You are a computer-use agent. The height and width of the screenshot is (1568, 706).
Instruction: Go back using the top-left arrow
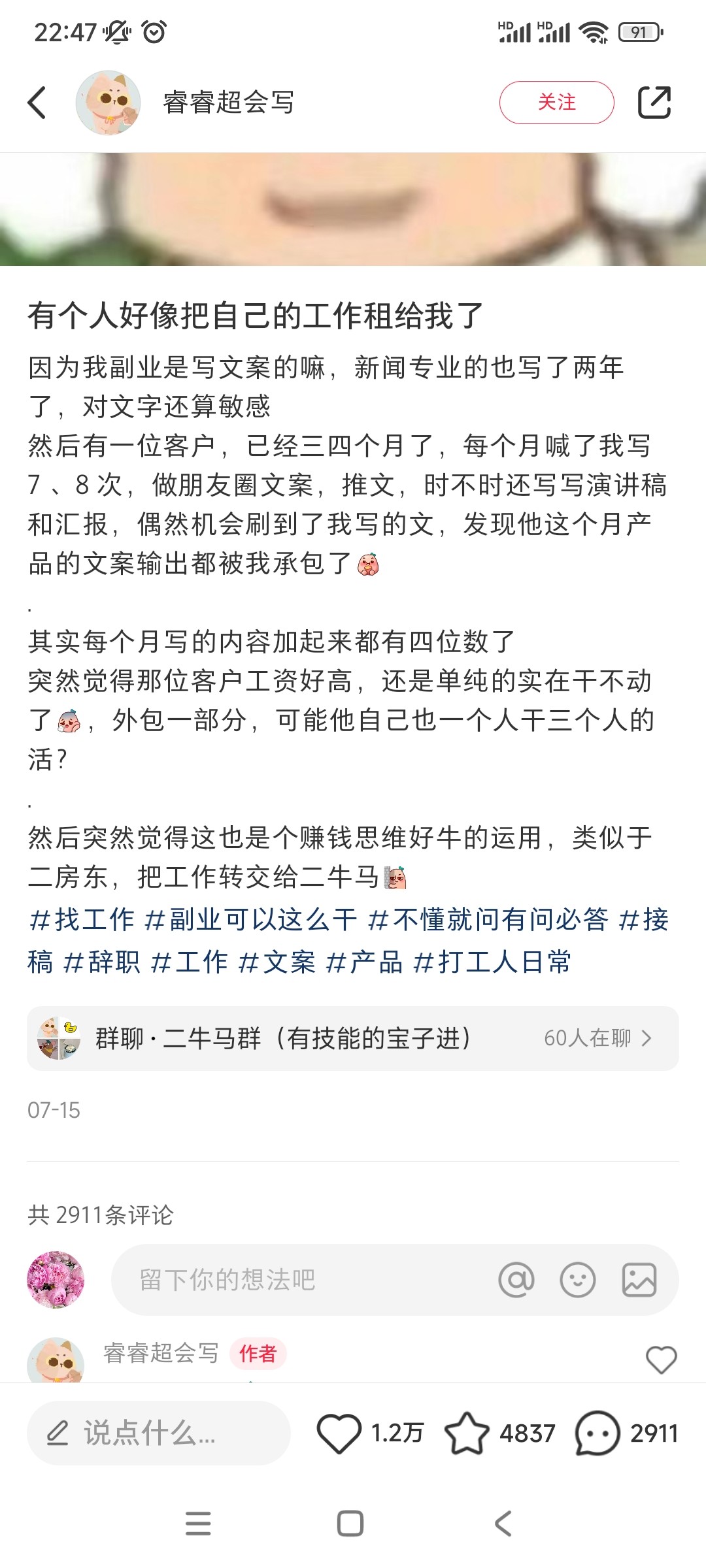point(37,103)
